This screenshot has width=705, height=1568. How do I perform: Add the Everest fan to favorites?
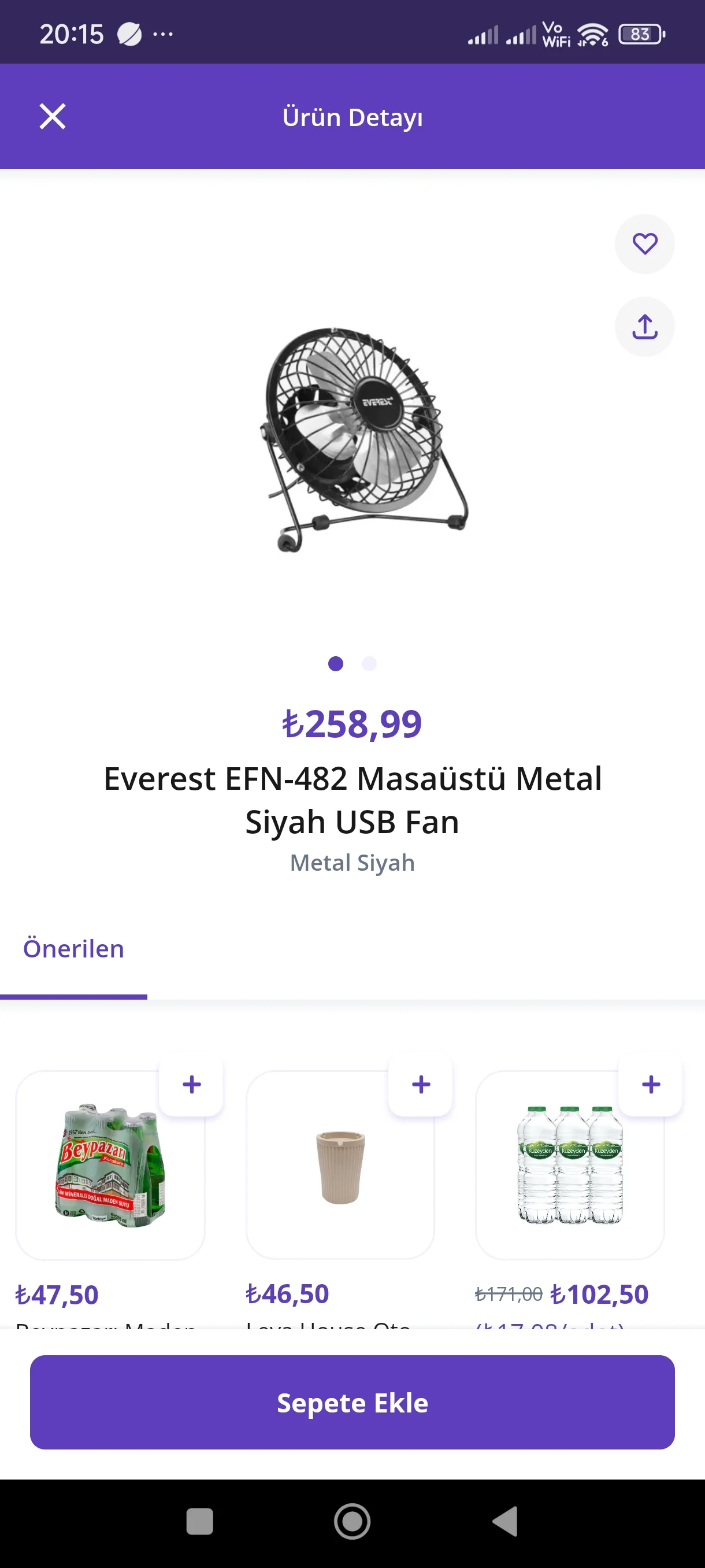click(644, 244)
